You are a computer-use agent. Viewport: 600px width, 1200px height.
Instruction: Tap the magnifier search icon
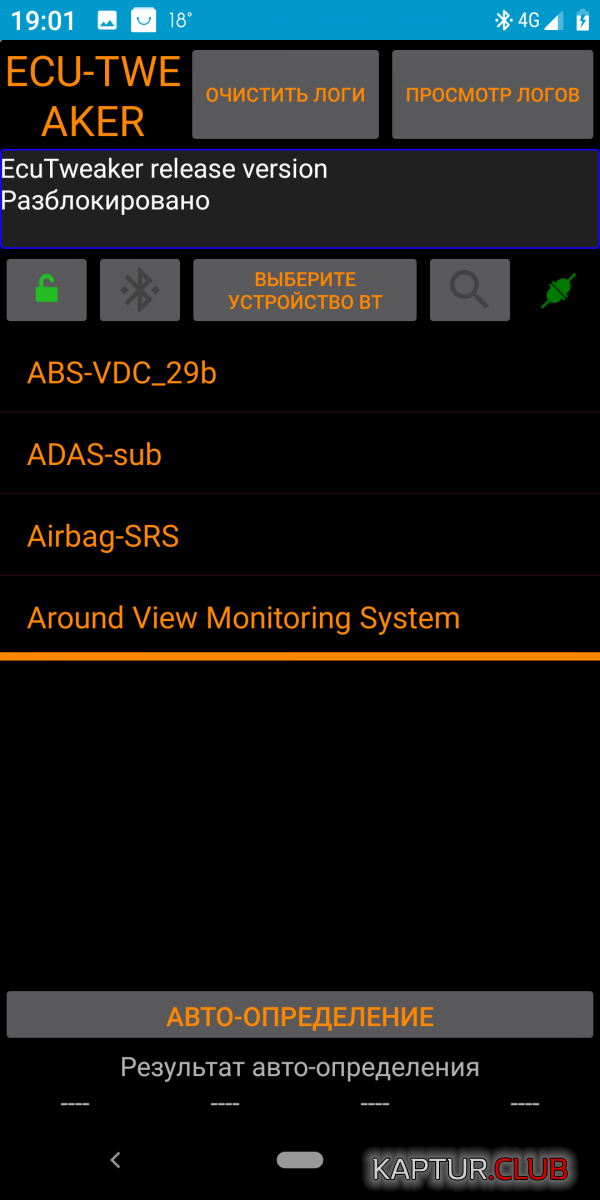click(x=470, y=290)
